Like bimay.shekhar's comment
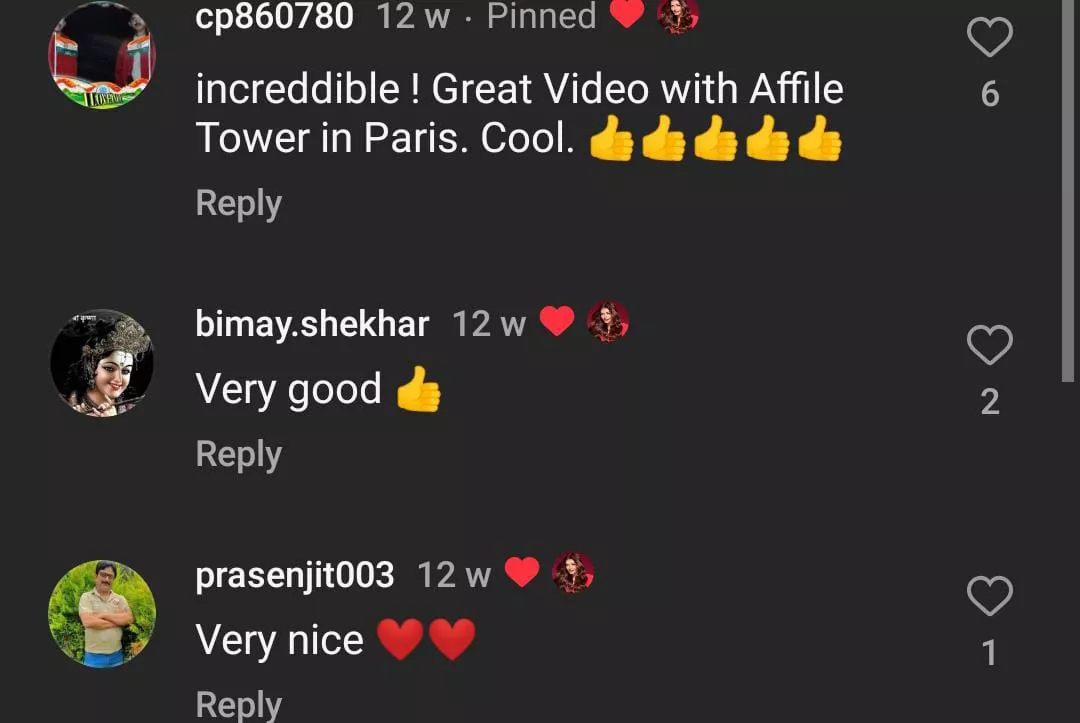This screenshot has height=723, width=1080. point(989,346)
